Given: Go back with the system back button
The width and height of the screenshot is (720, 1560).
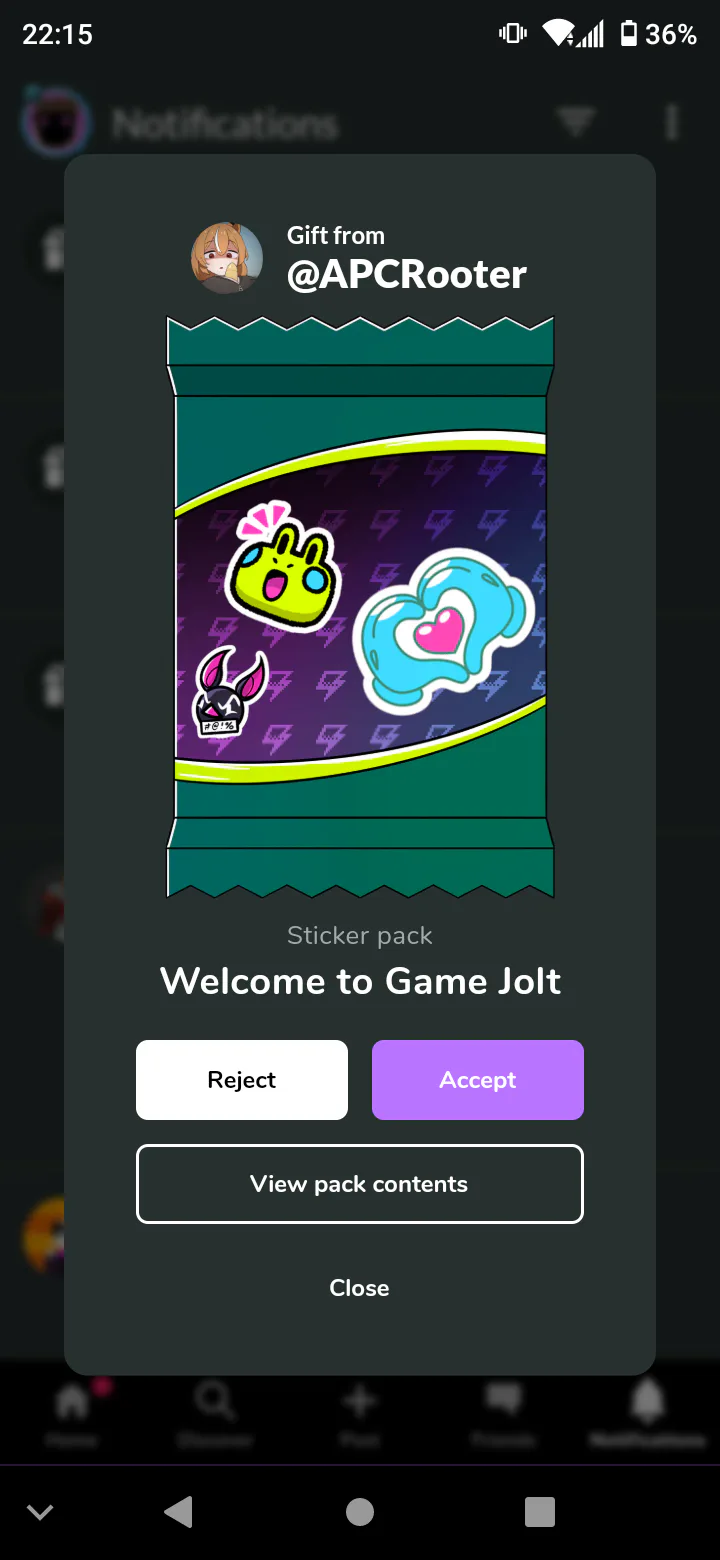Looking at the screenshot, I should [x=178, y=1512].
